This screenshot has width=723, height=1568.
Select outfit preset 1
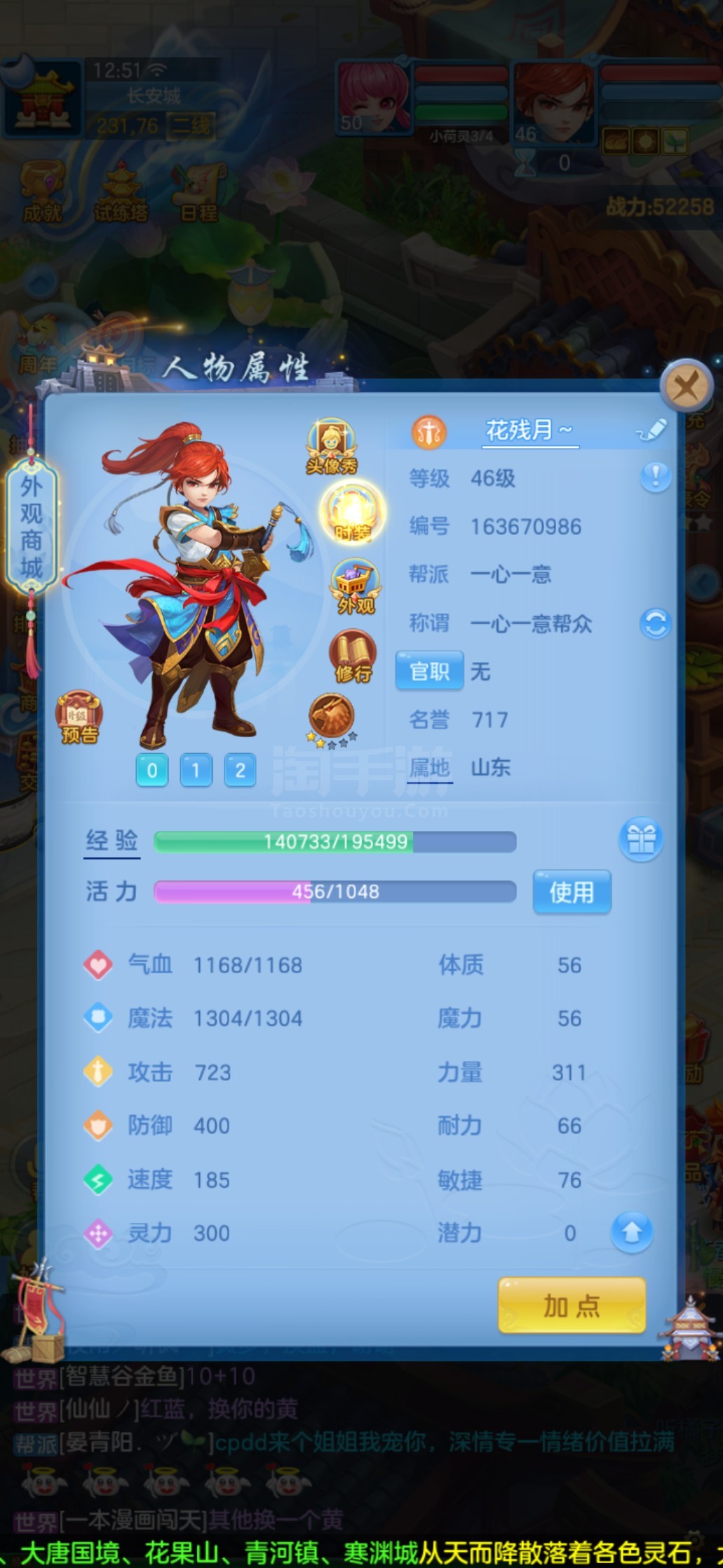(196, 771)
